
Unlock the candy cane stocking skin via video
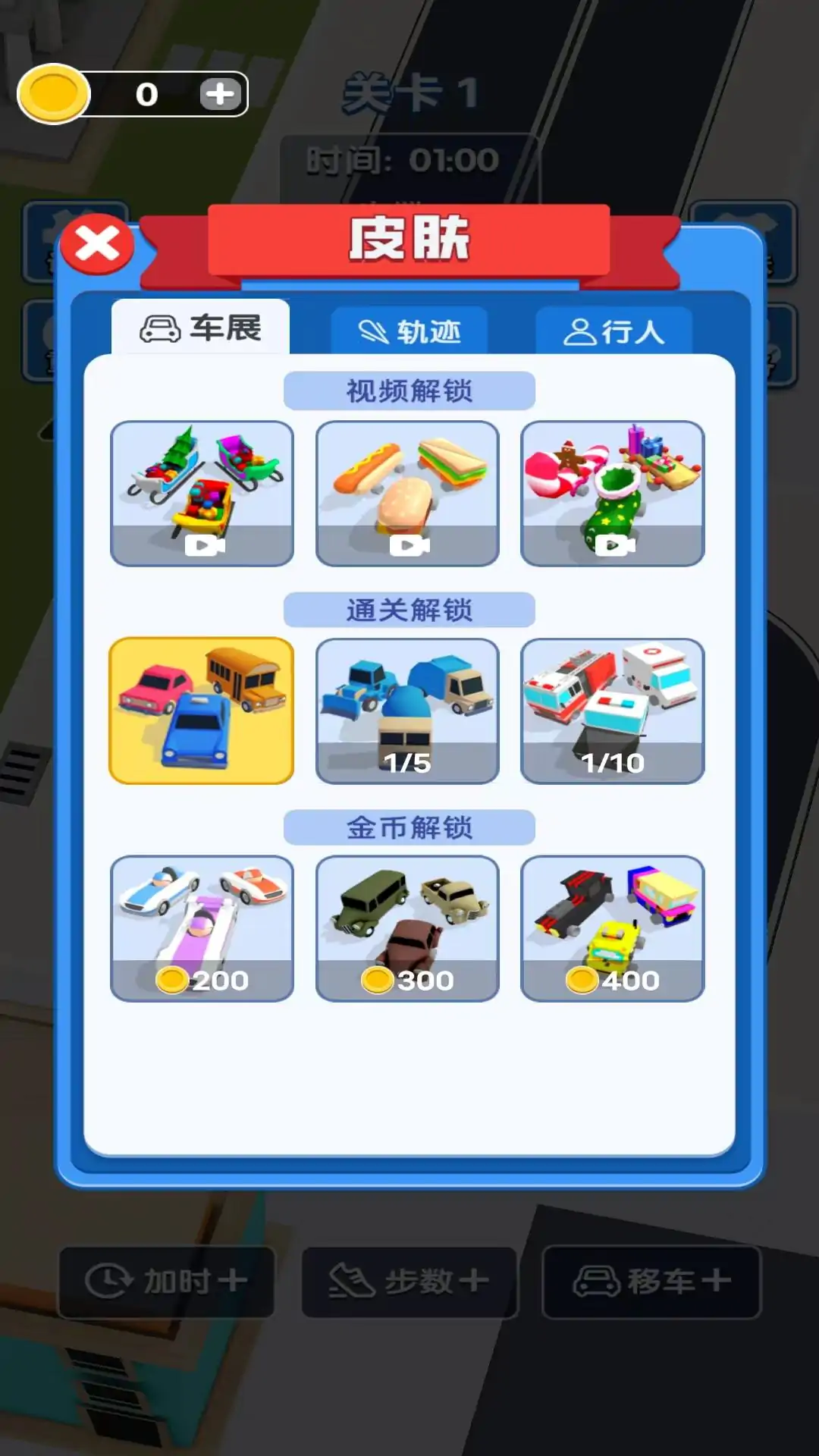click(x=612, y=493)
